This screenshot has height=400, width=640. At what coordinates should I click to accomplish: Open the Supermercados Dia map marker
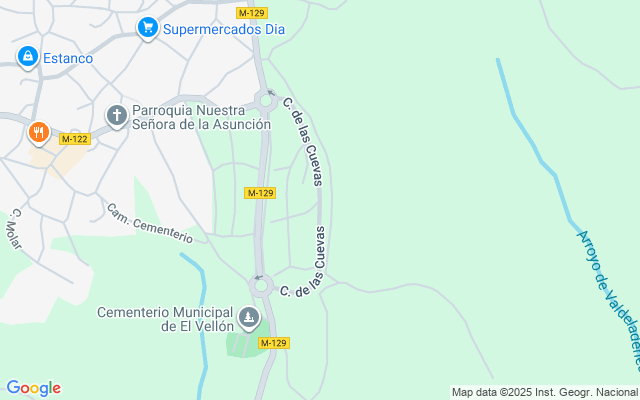148,28
